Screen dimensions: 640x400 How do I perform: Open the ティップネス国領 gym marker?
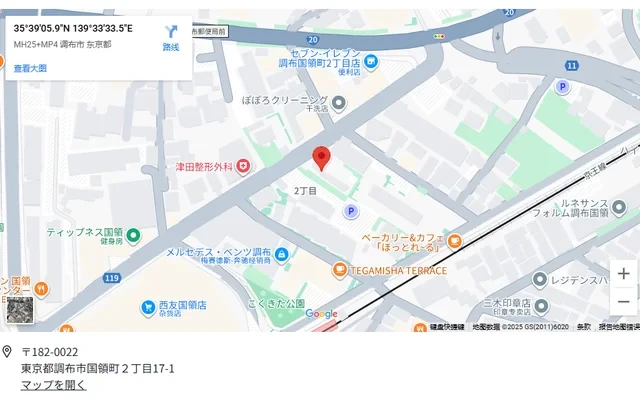coord(133,234)
